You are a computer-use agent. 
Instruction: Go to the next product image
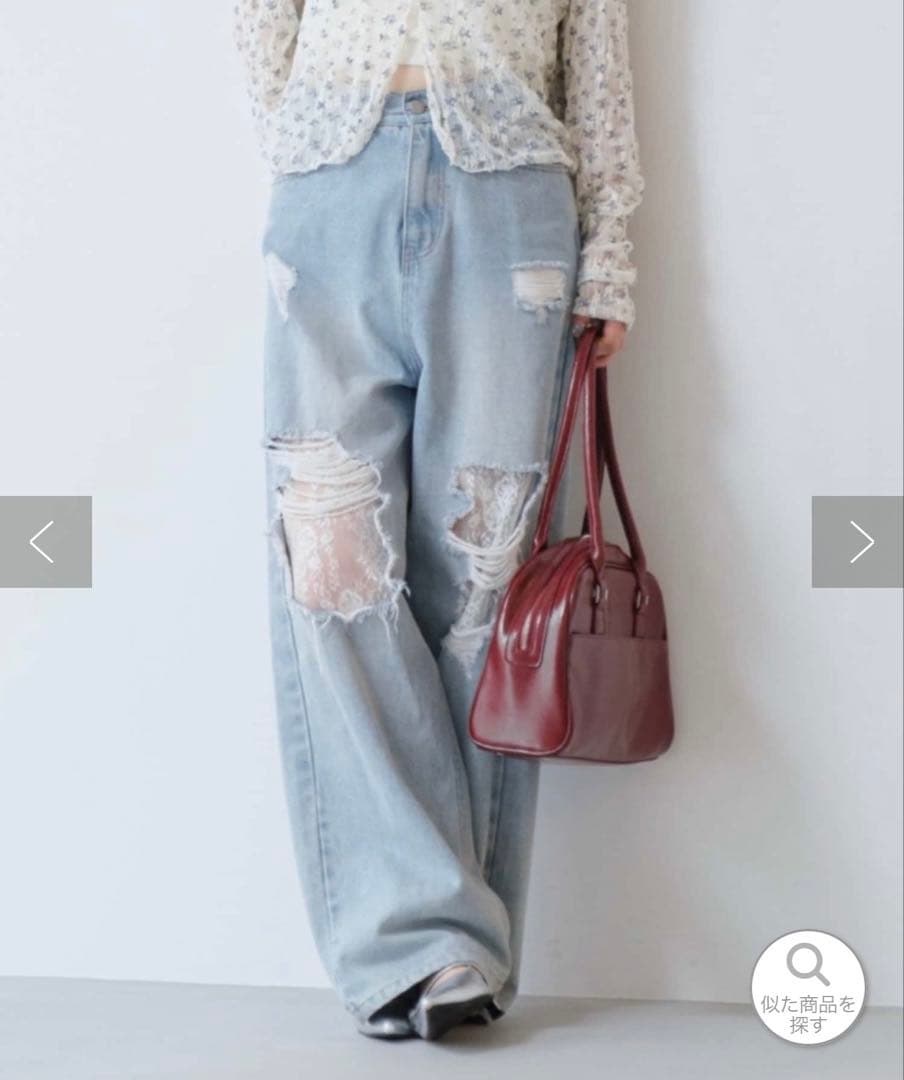858,541
